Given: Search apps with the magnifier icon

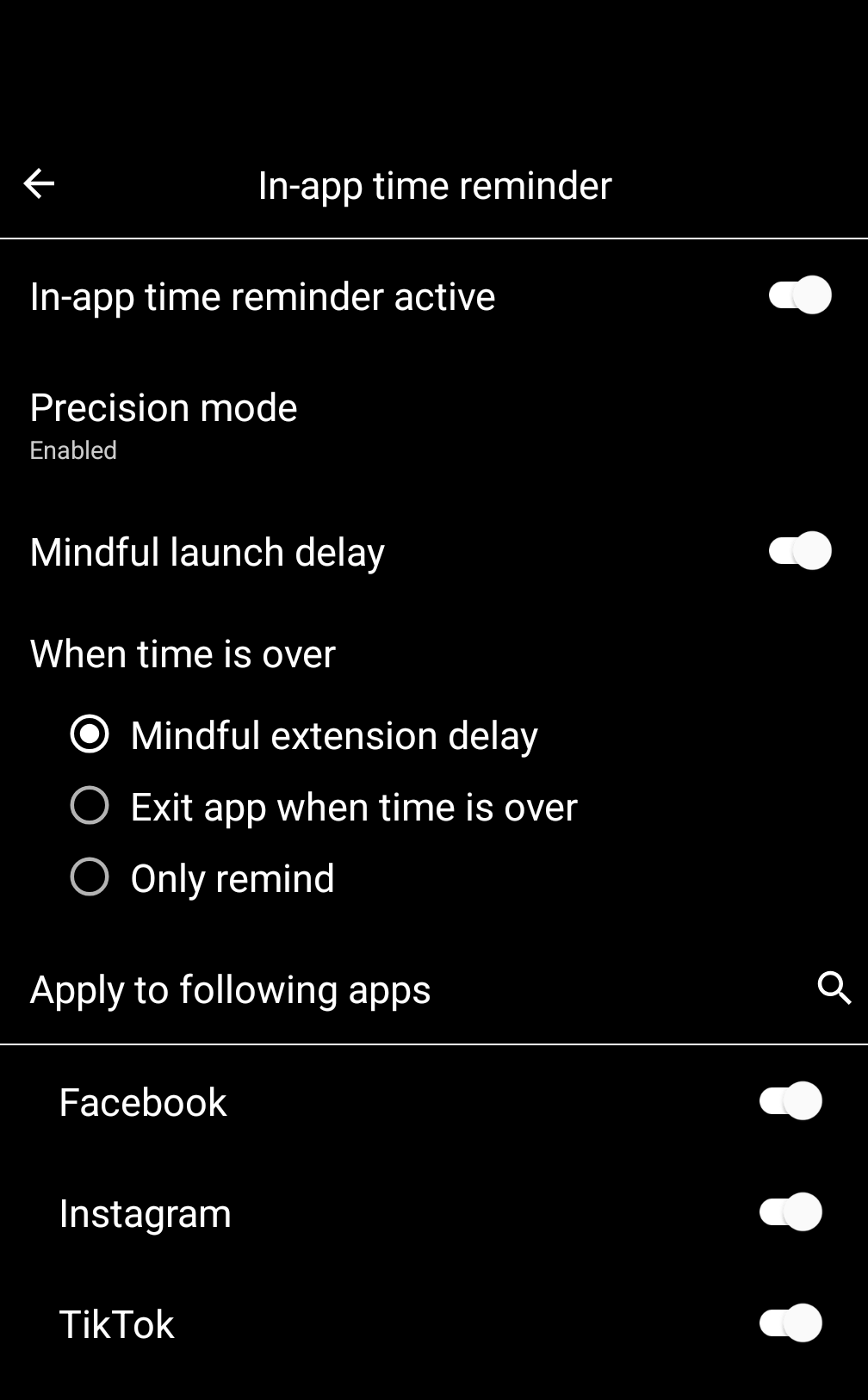Looking at the screenshot, I should pyautogui.click(x=834, y=988).
